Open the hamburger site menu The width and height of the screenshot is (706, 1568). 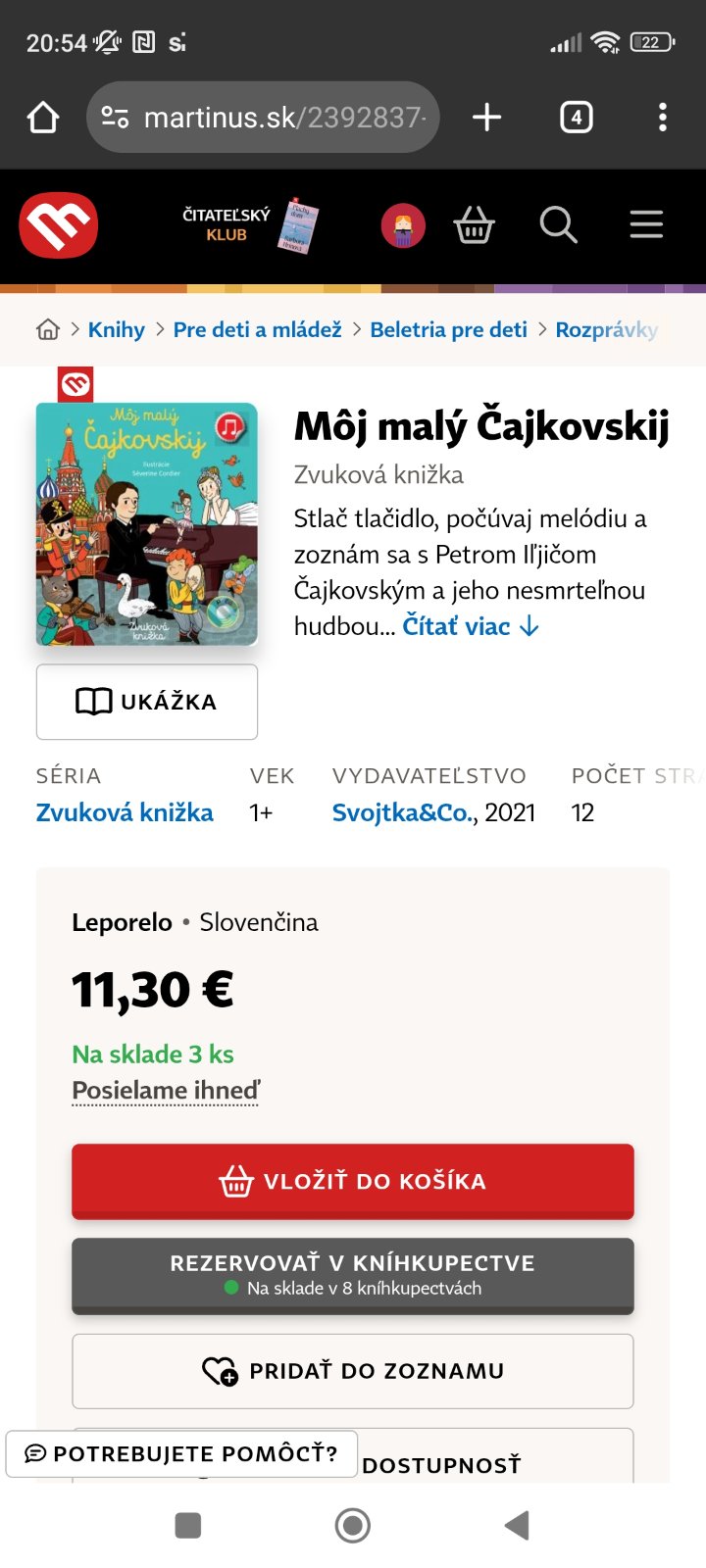pyautogui.click(x=646, y=225)
